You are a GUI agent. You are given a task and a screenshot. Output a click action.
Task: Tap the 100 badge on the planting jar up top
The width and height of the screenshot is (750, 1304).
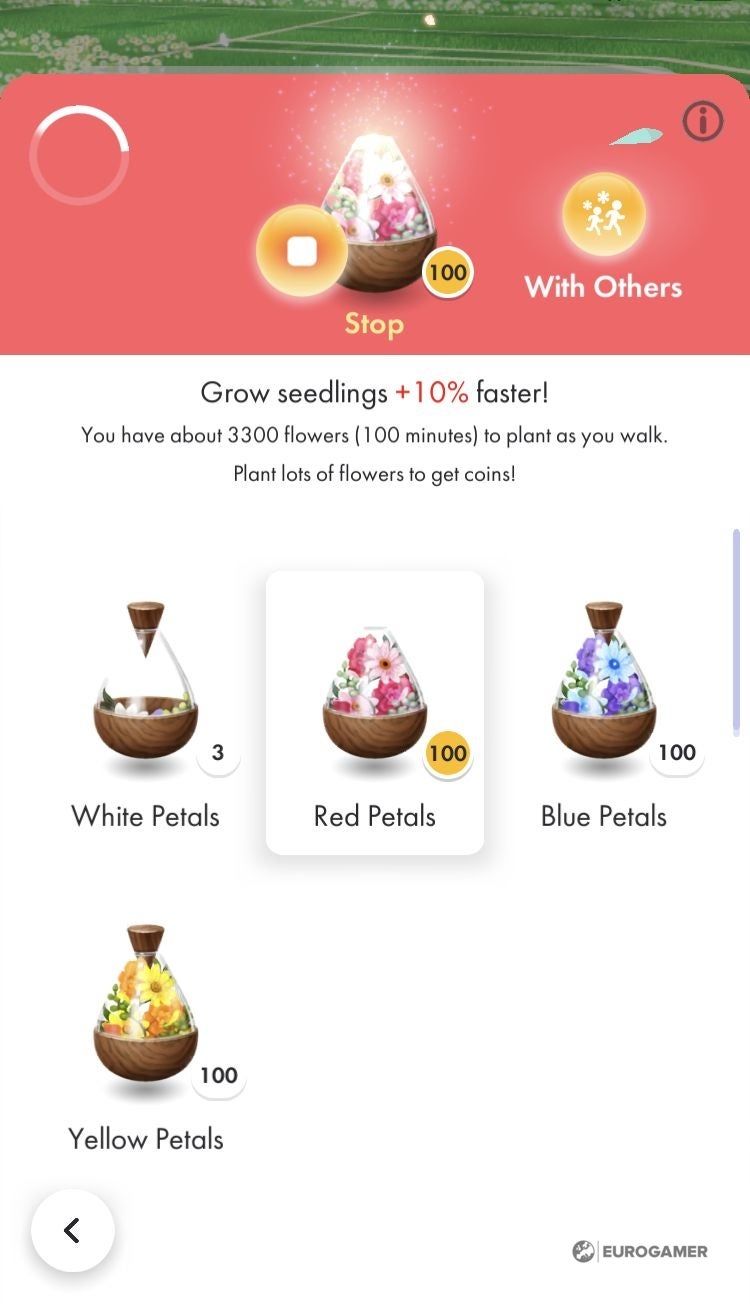pos(448,272)
